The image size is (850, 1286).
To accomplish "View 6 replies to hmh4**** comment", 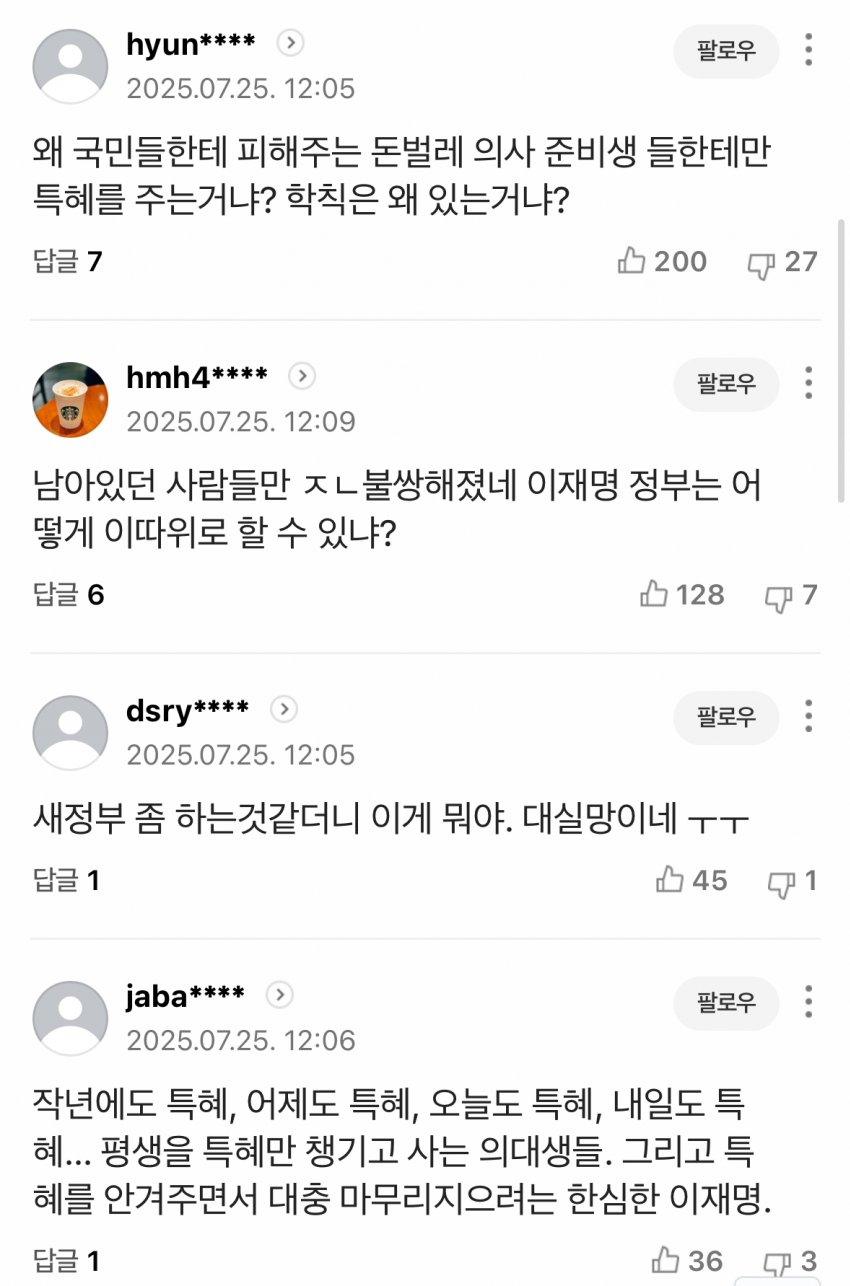I will click(x=67, y=595).
